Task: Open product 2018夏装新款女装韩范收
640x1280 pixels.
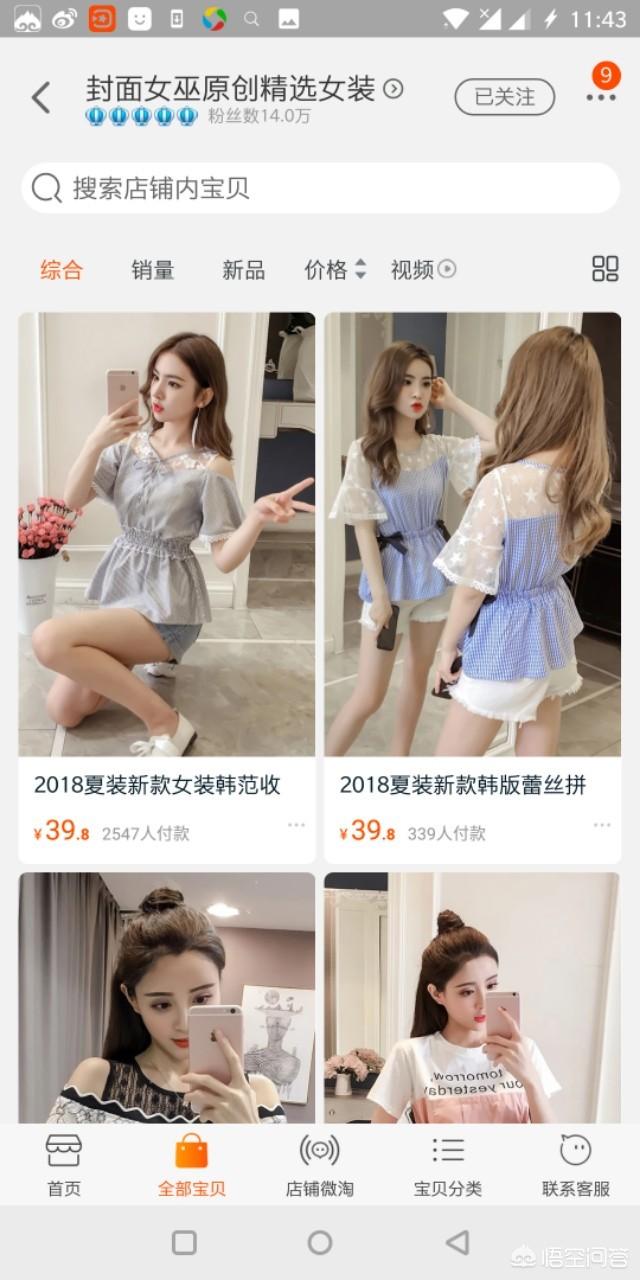Action: (x=157, y=785)
